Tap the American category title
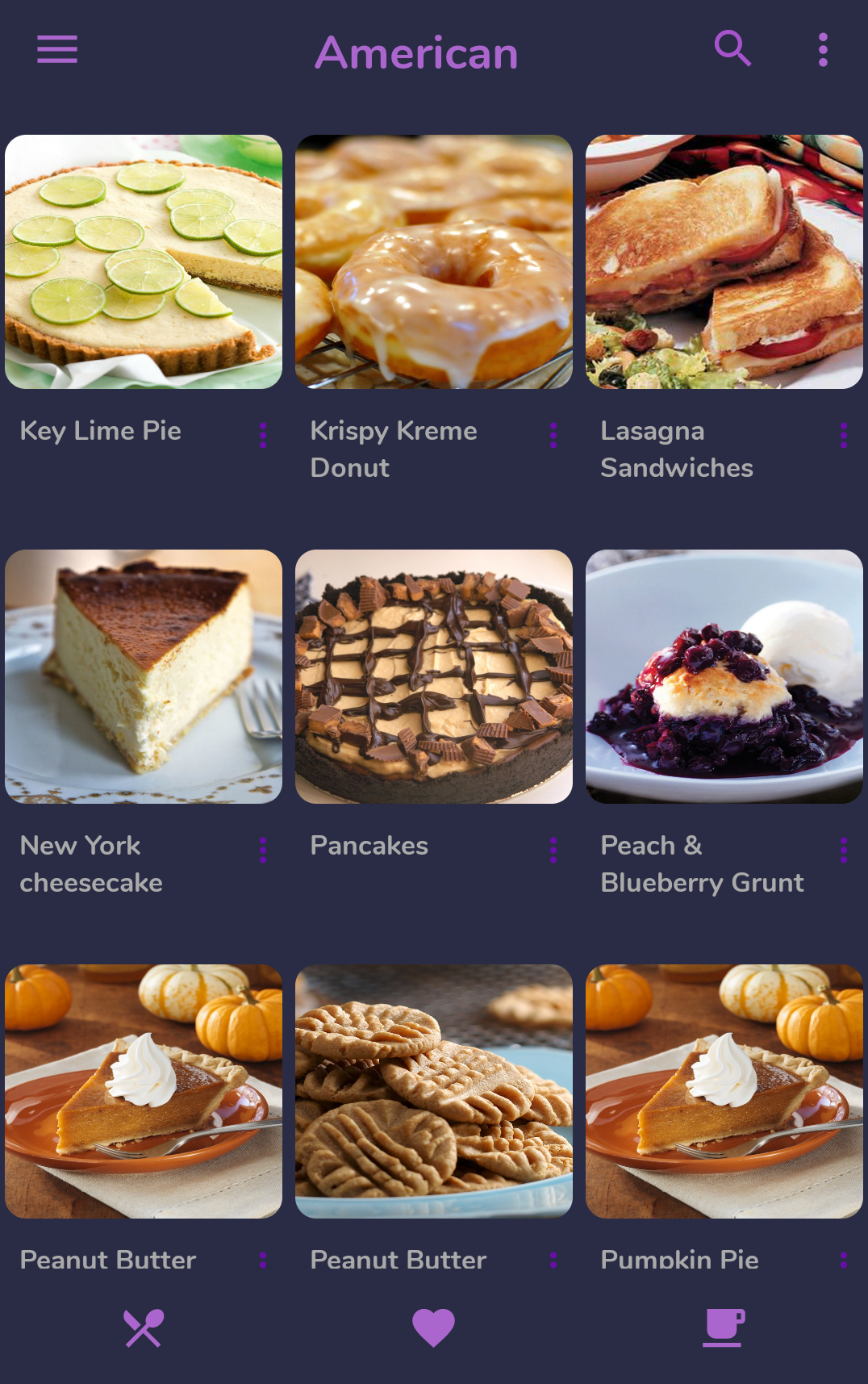The height and width of the screenshot is (1384, 868). pyautogui.click(x=416, y=51)
